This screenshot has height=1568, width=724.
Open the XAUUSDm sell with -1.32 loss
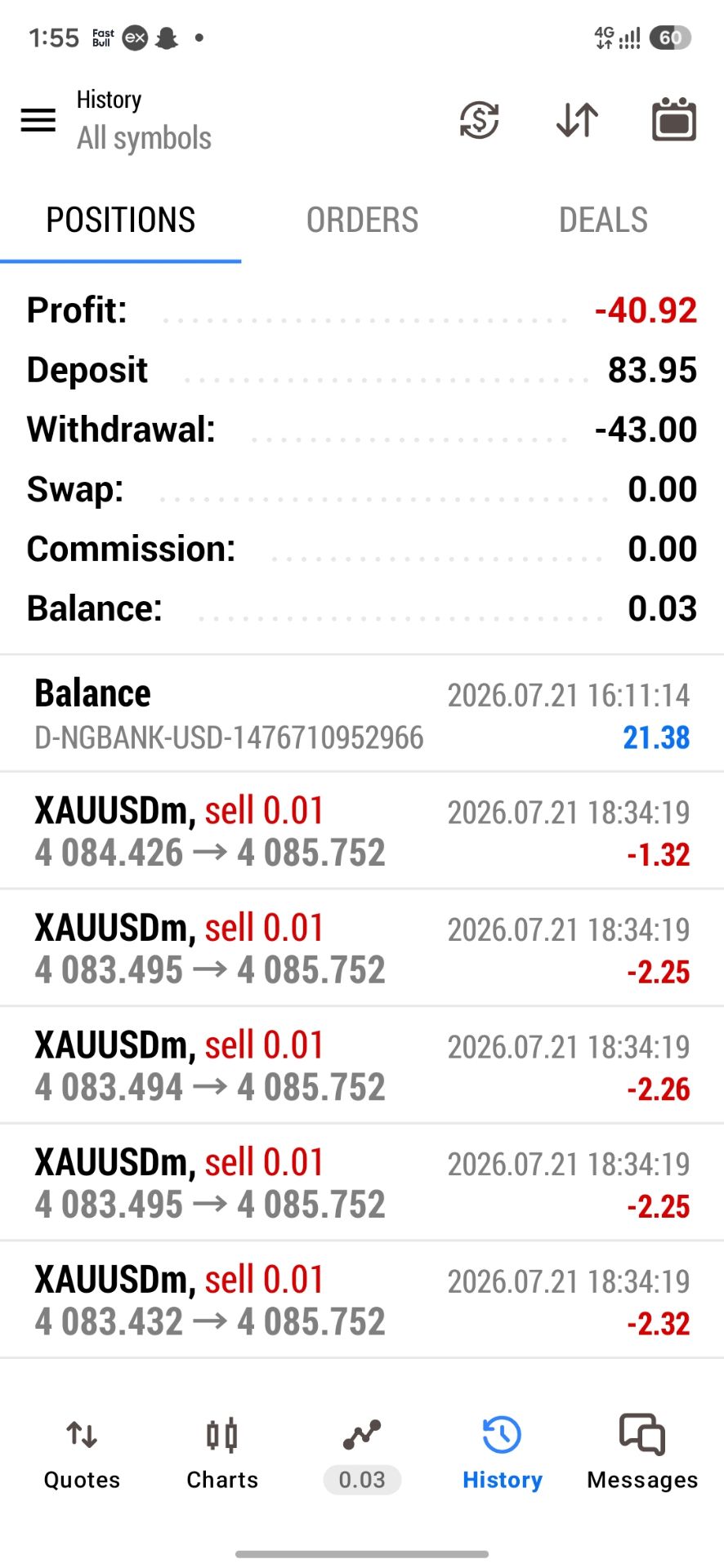coord(362,831)
